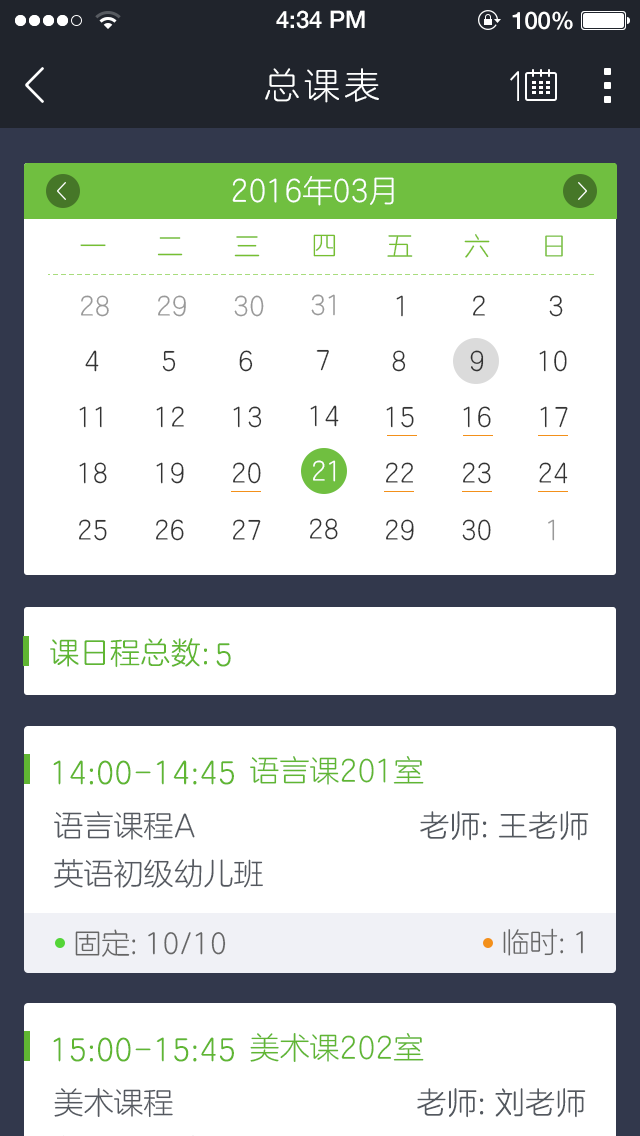Open the 14:00-14:45 语言课201室 class card

pos(320,850)
